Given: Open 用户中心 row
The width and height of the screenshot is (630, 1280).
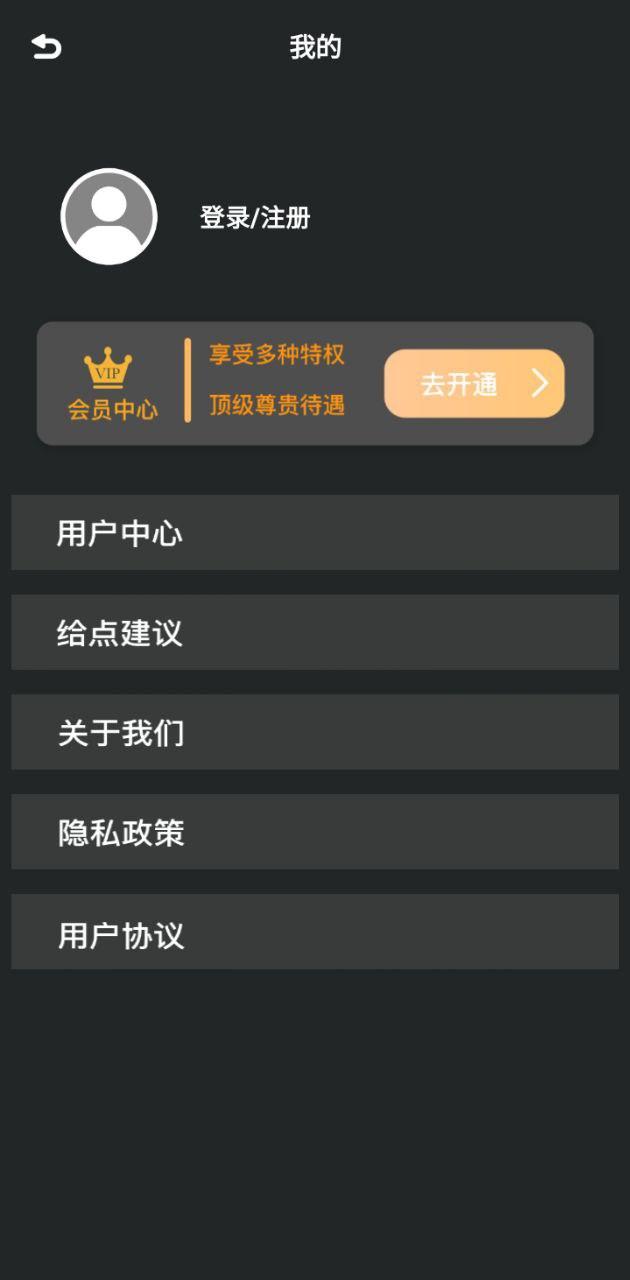Looking at the screenshot, I should tap(315, 533).
